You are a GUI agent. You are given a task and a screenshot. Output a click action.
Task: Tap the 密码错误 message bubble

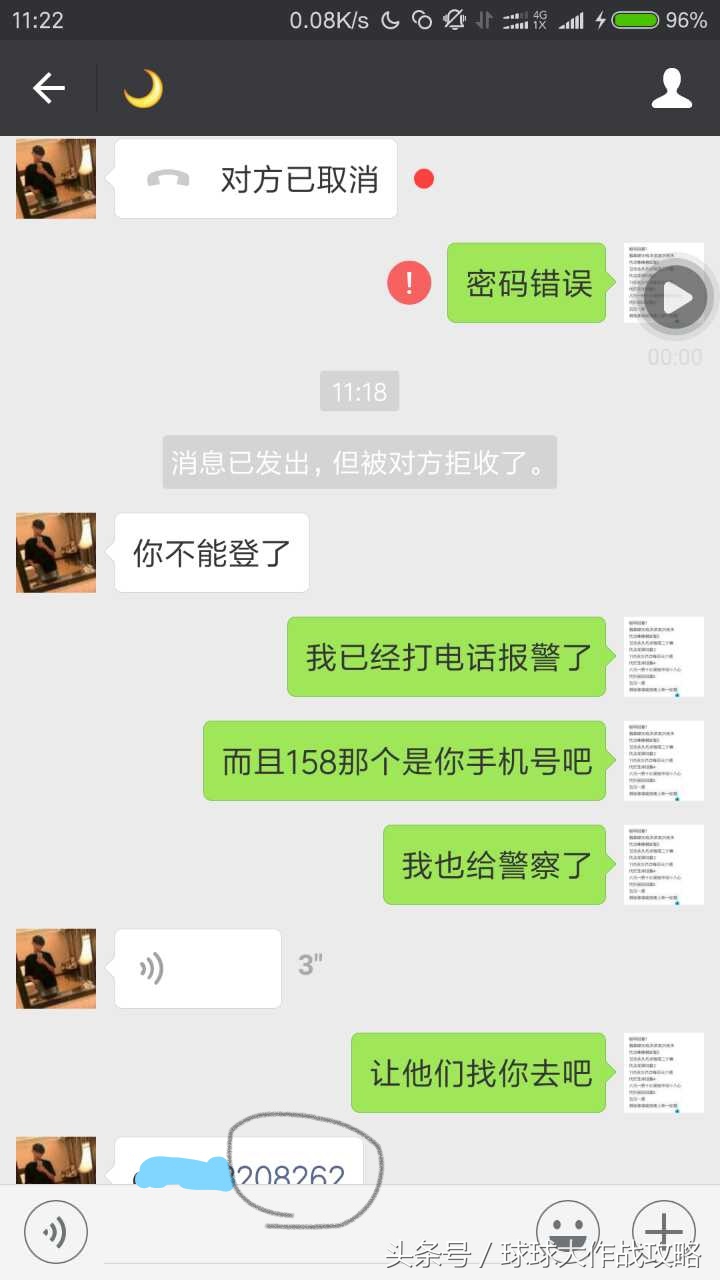coord(527,283)
